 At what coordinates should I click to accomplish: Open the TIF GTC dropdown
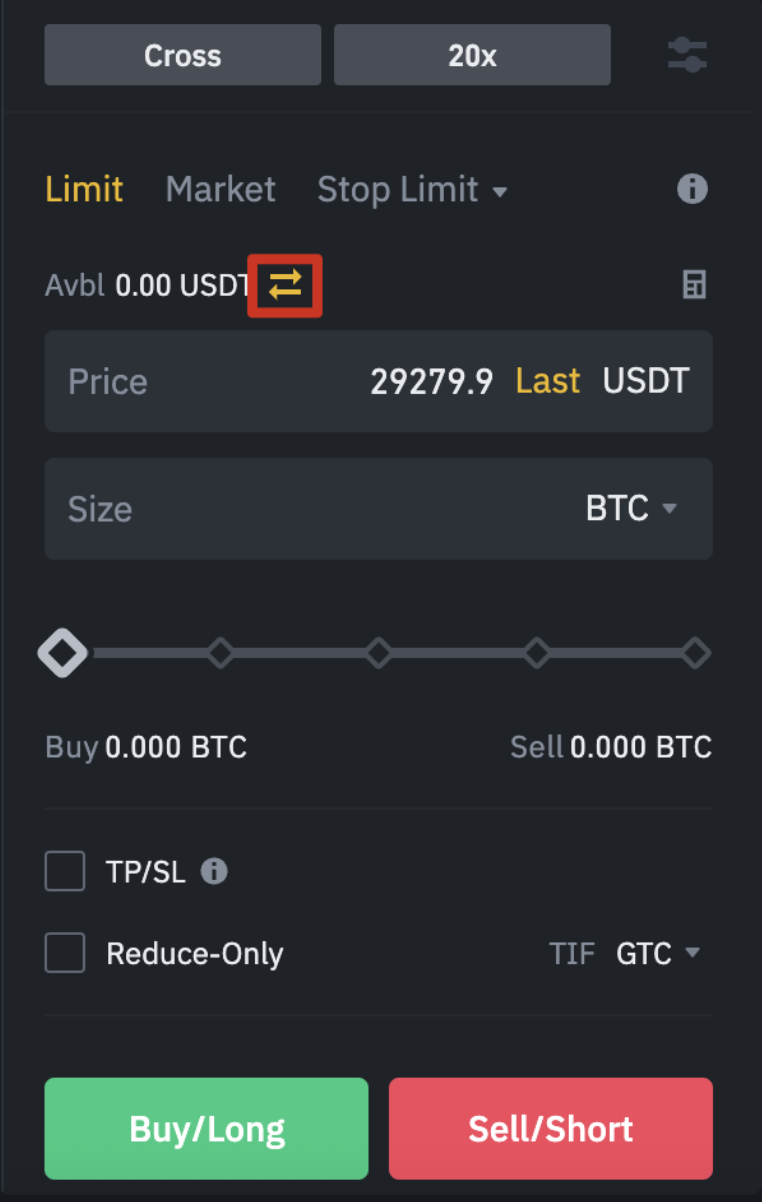[x=658, y=953]
